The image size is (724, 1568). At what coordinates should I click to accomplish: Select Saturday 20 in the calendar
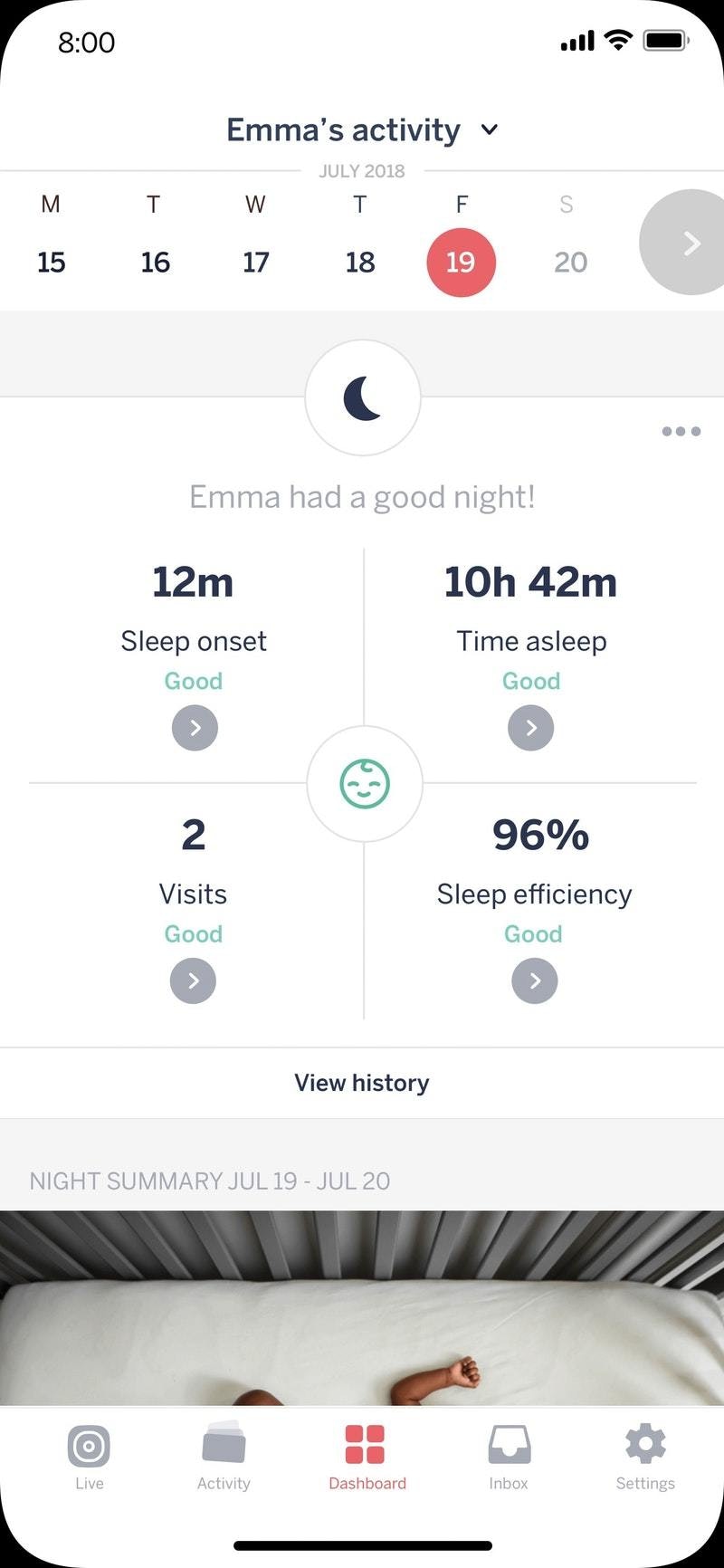[570, 262]
